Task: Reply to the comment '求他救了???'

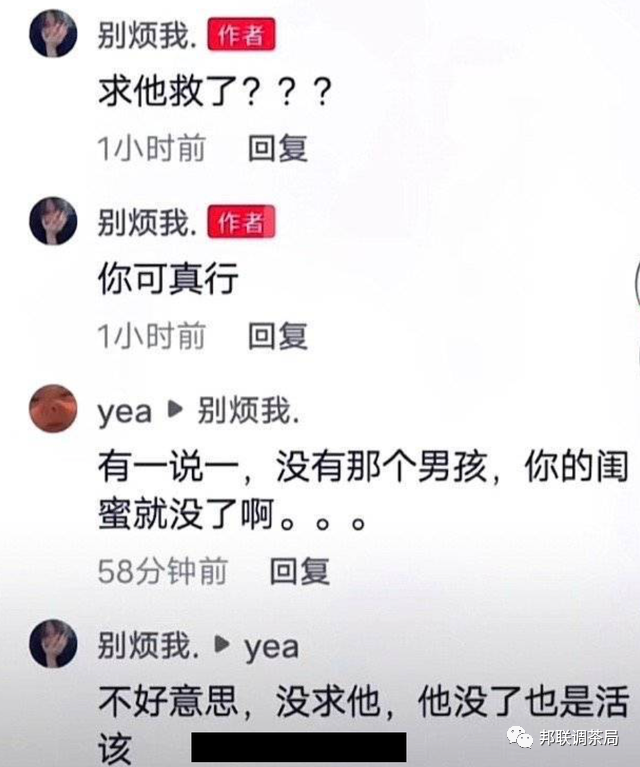Action: coord(277,148)
